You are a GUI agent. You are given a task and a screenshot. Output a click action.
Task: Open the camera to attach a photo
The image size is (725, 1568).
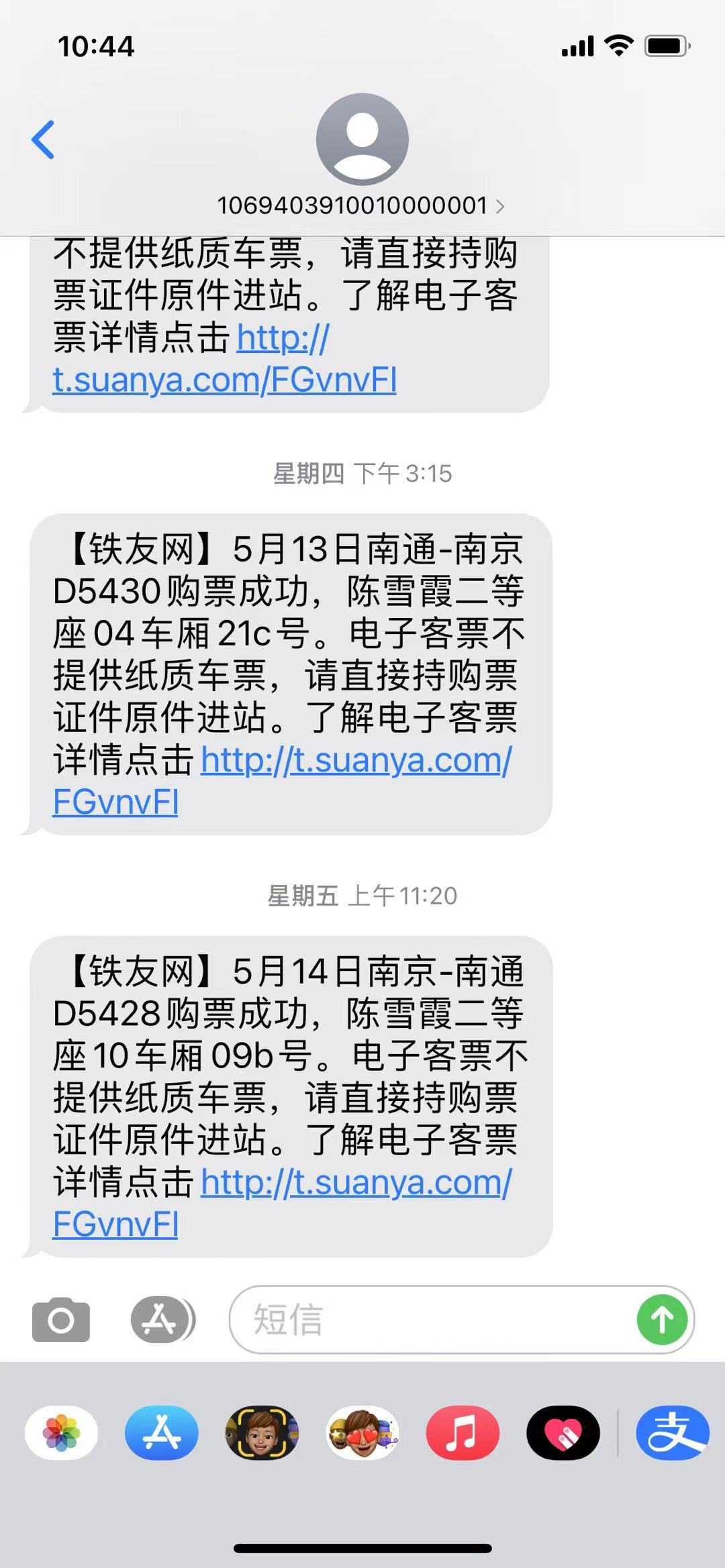61,1320
